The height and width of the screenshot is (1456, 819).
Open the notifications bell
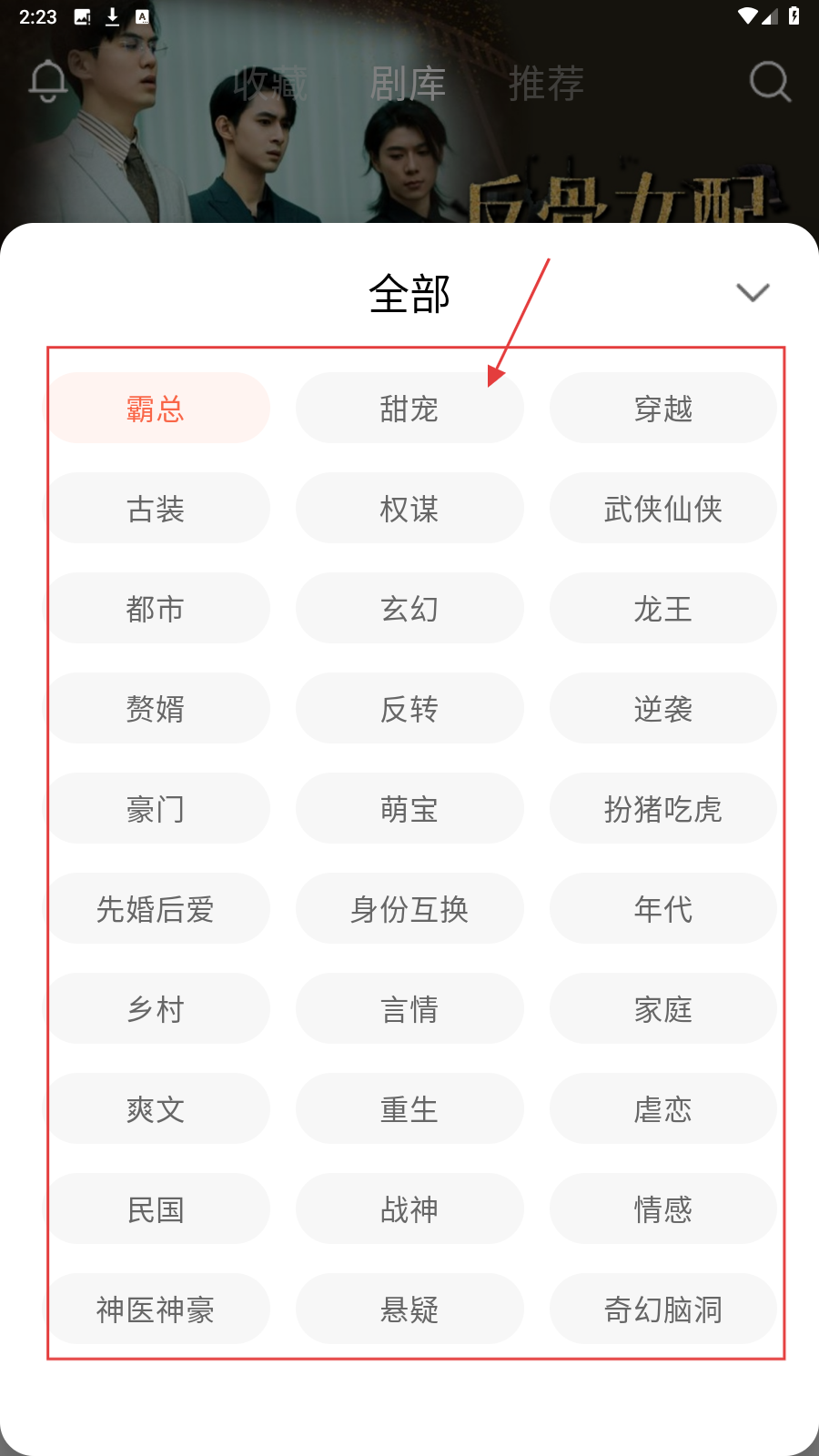(48, 82)
